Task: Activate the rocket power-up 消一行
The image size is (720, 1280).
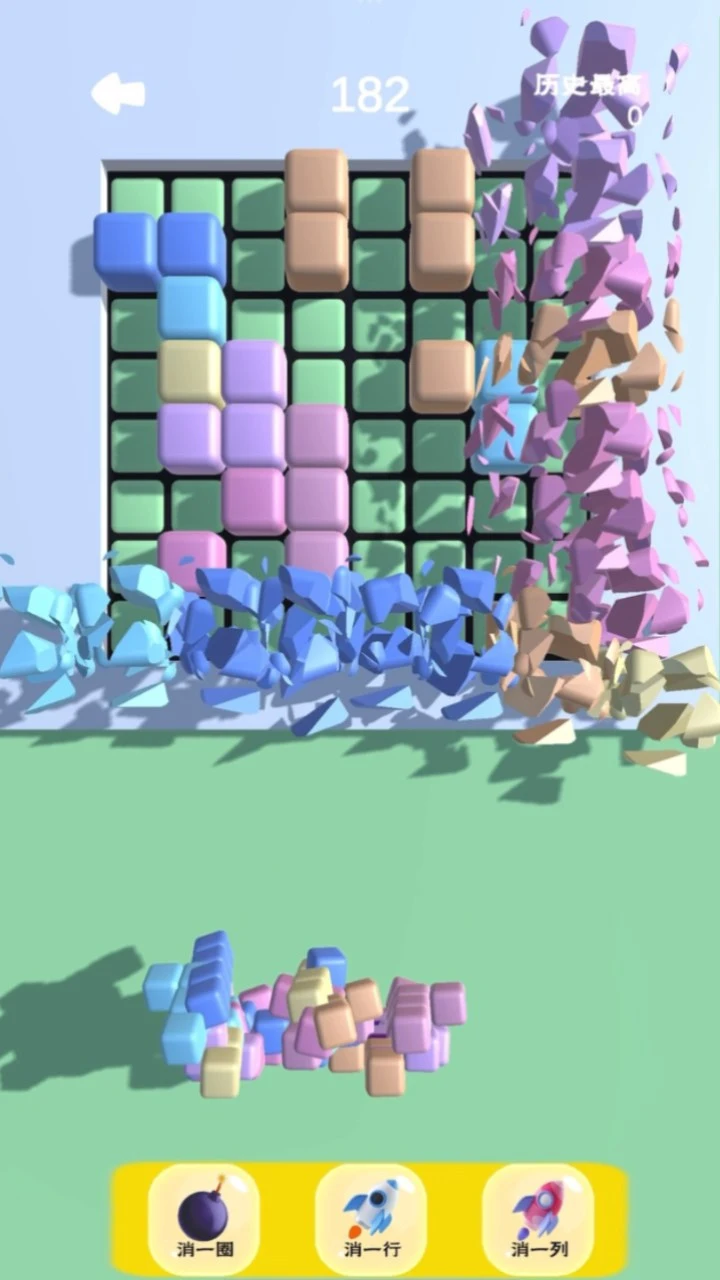Action: coord(371,1218)
